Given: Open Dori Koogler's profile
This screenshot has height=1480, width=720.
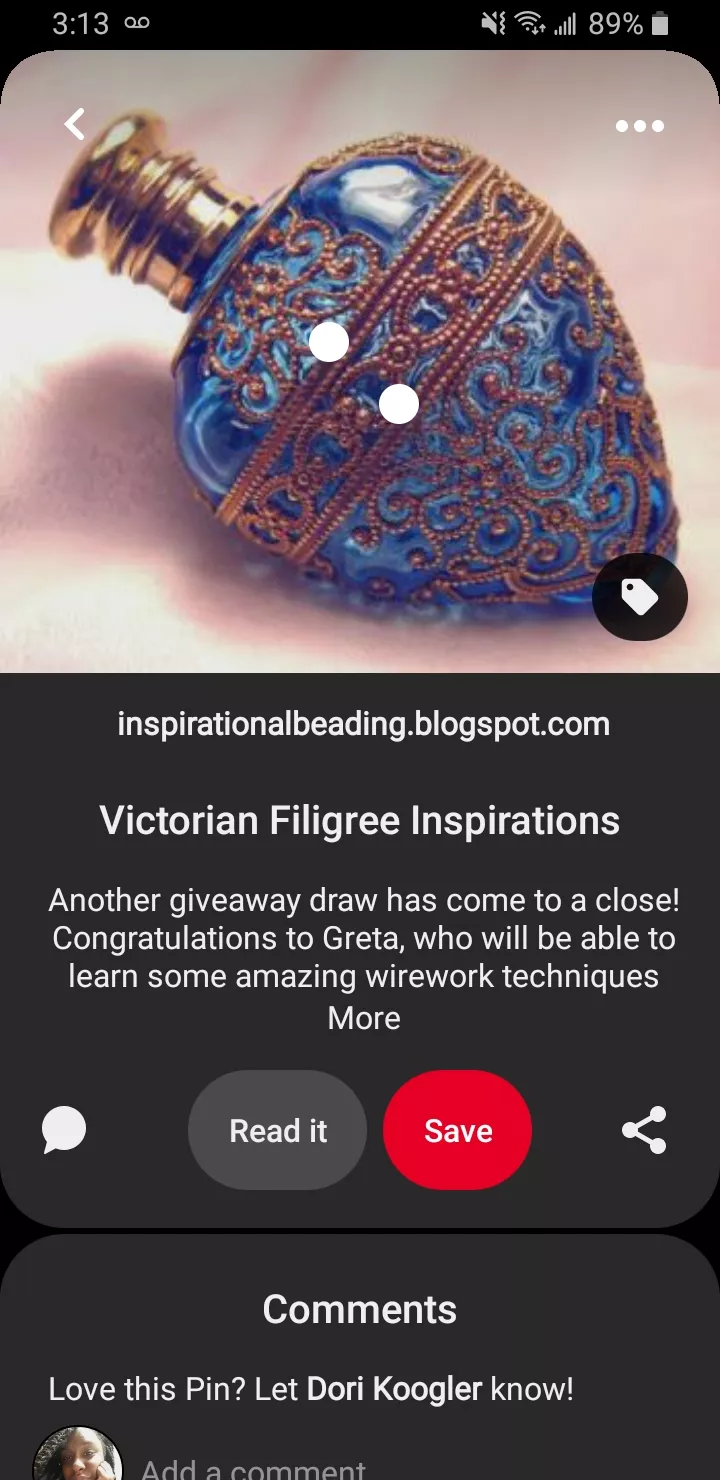Looking at the screenshot, I should (394, 1389).
